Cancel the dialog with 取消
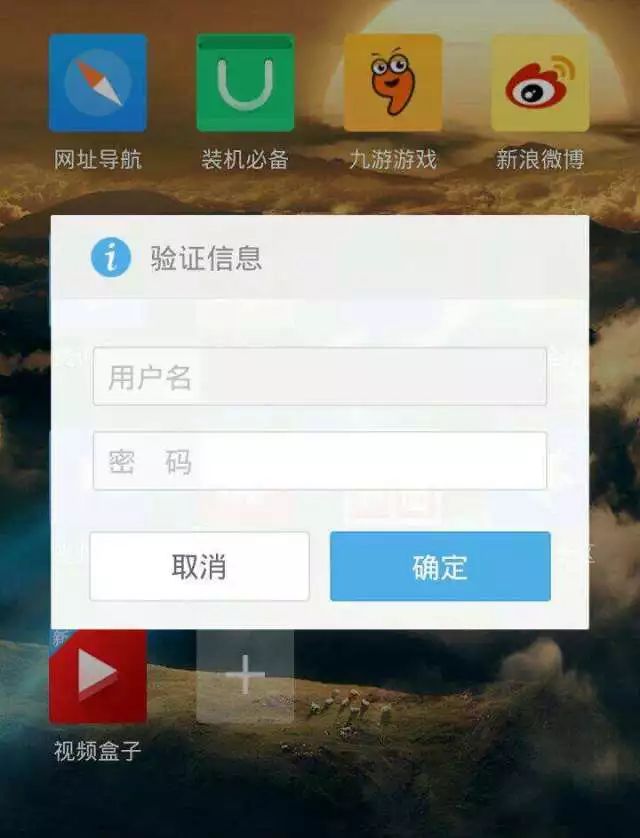This screenshot has width=640, height=838. click(199, 566)
